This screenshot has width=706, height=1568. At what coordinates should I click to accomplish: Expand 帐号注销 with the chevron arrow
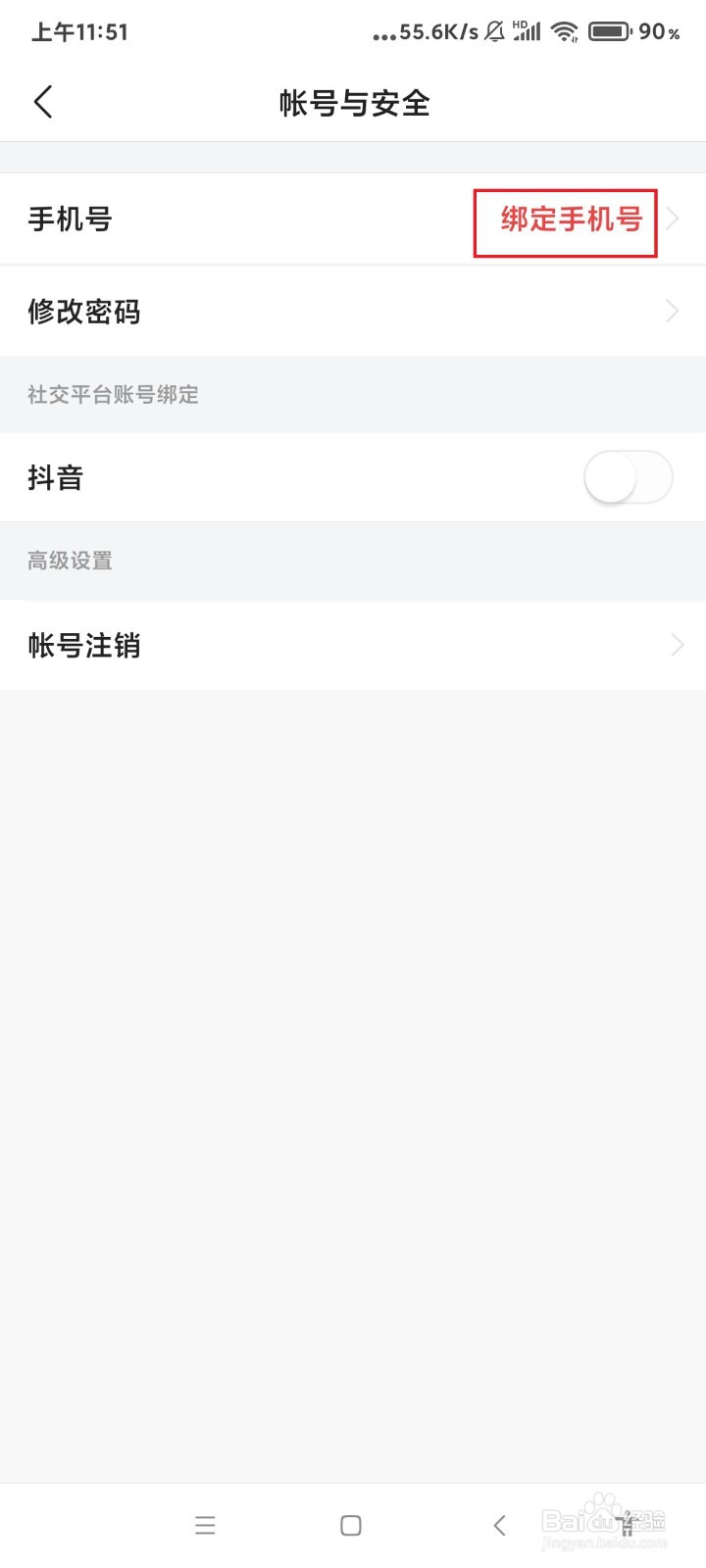[x=677, y=645]
